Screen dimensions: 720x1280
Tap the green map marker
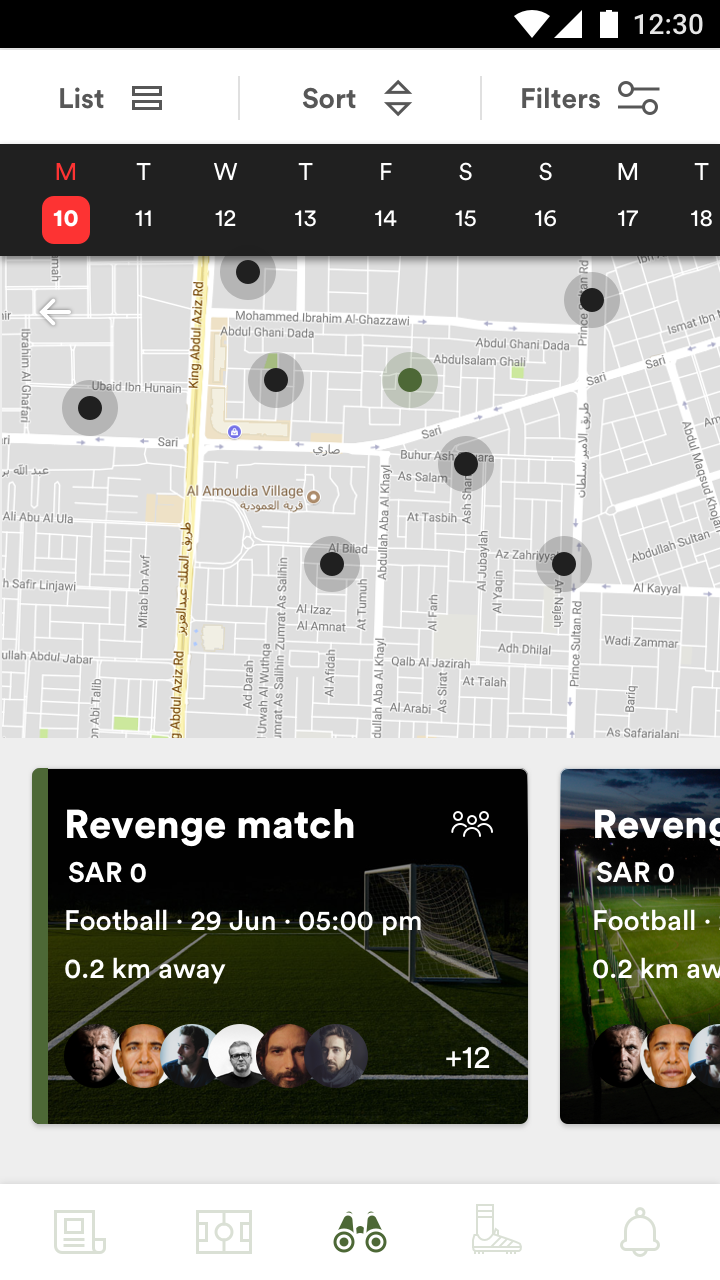410,380
